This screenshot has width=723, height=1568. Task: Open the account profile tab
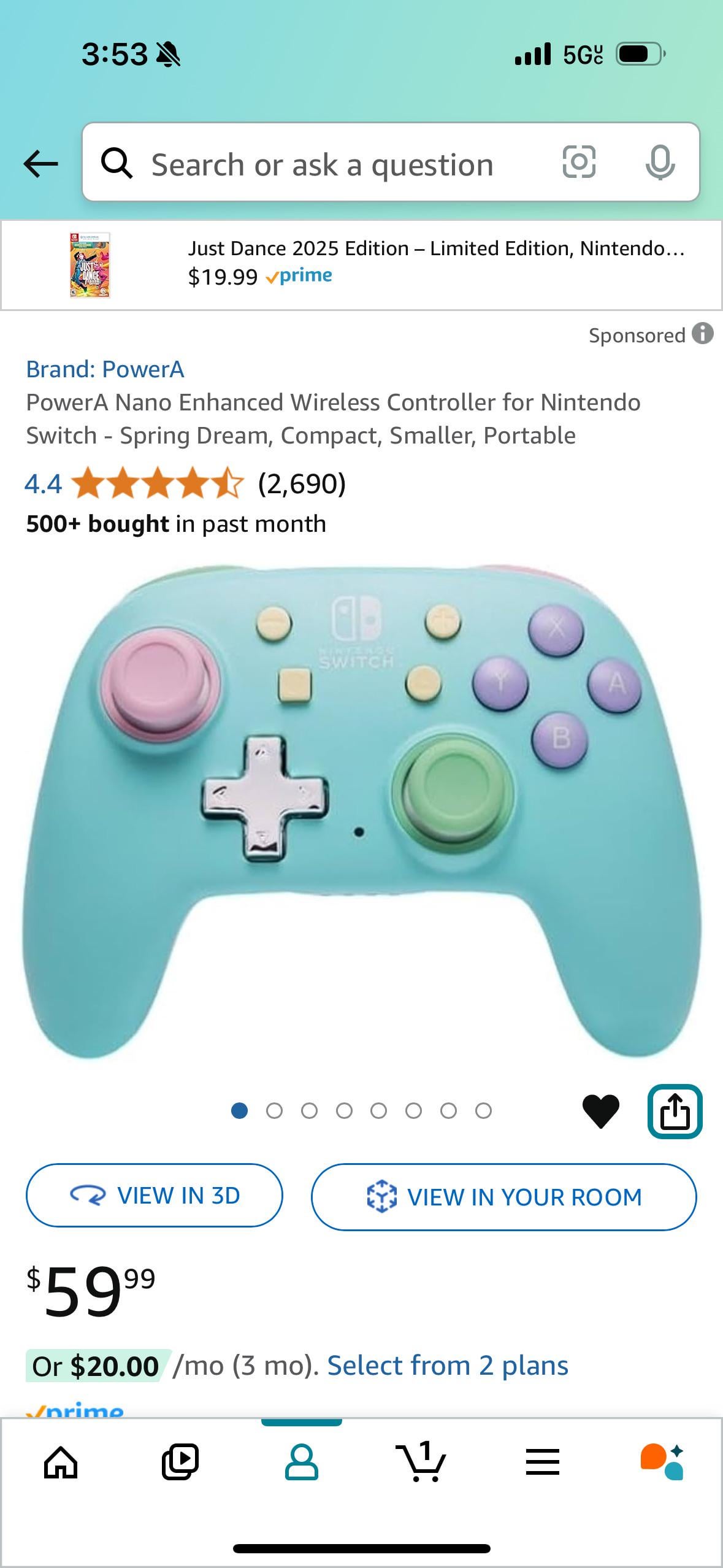coord(301,1462)
